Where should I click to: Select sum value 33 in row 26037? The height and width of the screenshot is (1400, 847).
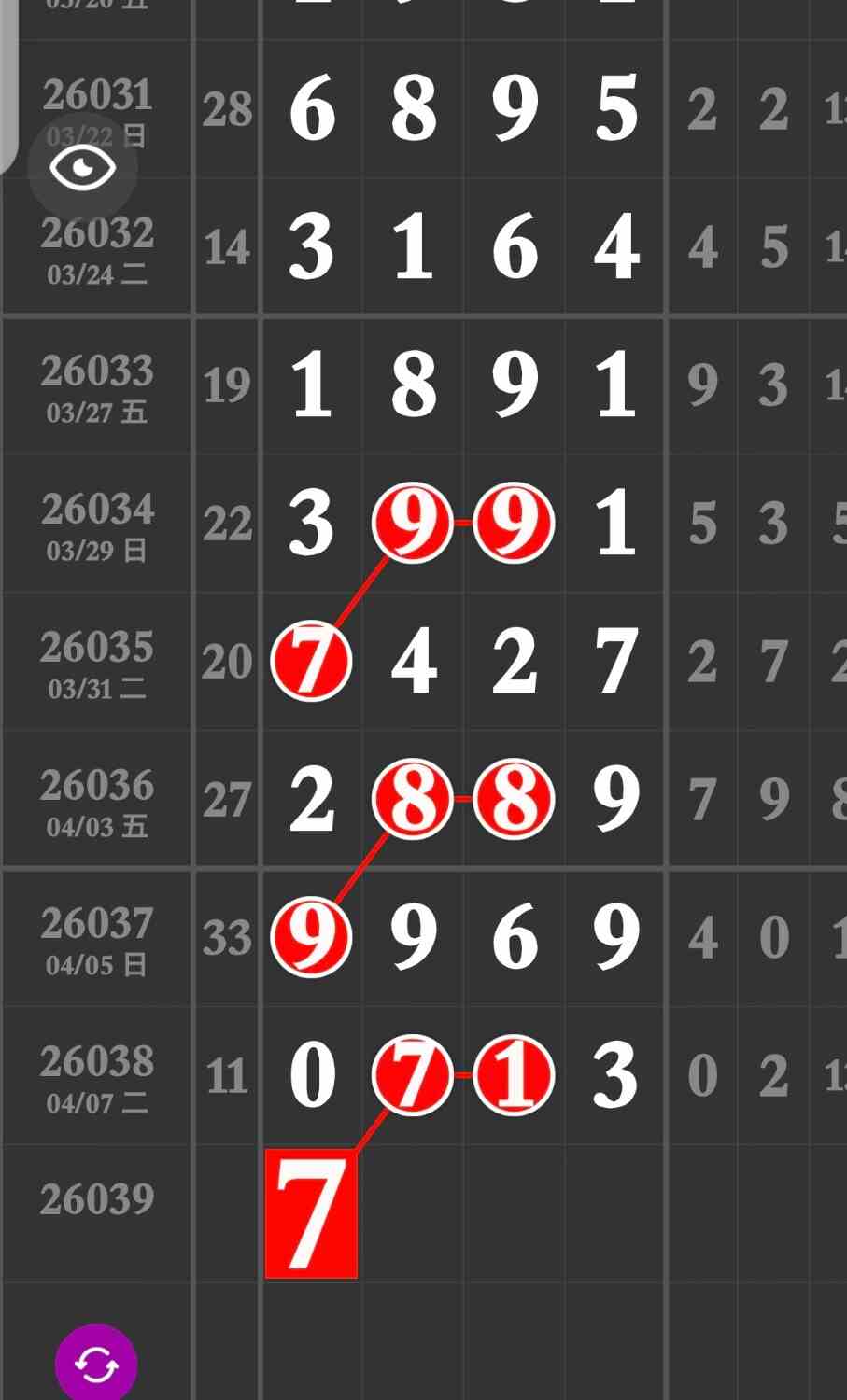click(225, 937)
